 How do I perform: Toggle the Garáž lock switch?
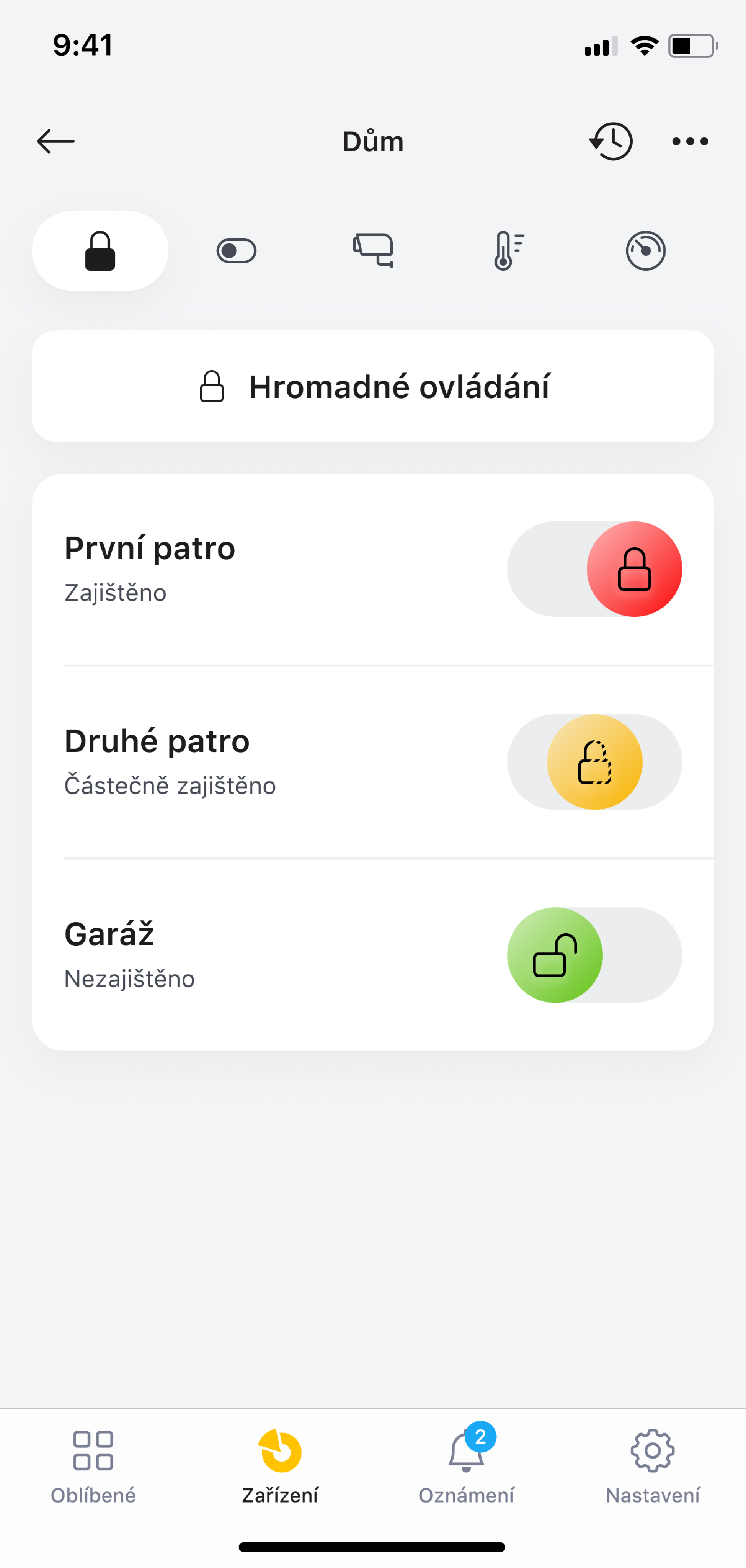(x=594, y=955)
